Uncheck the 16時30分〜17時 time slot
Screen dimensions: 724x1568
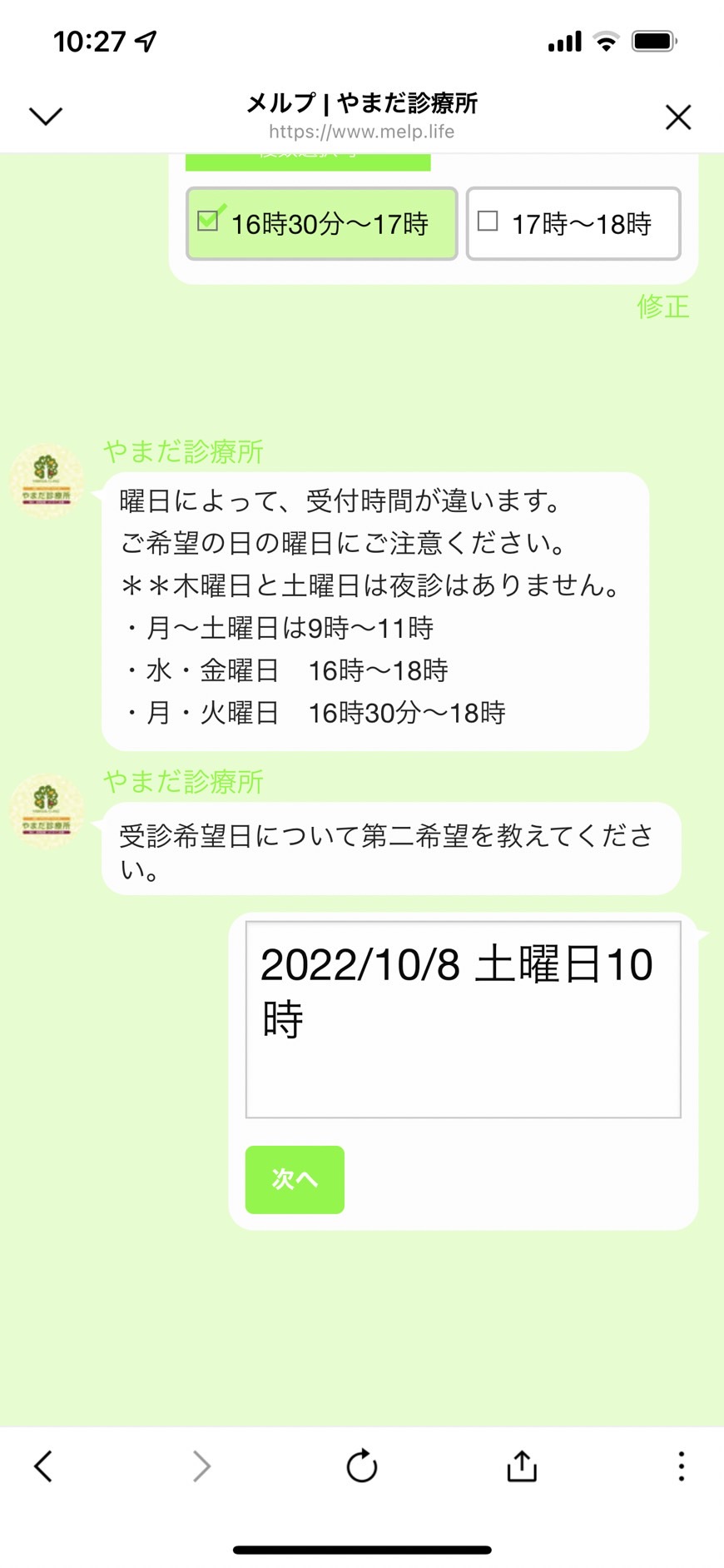[x=321, y=223]
